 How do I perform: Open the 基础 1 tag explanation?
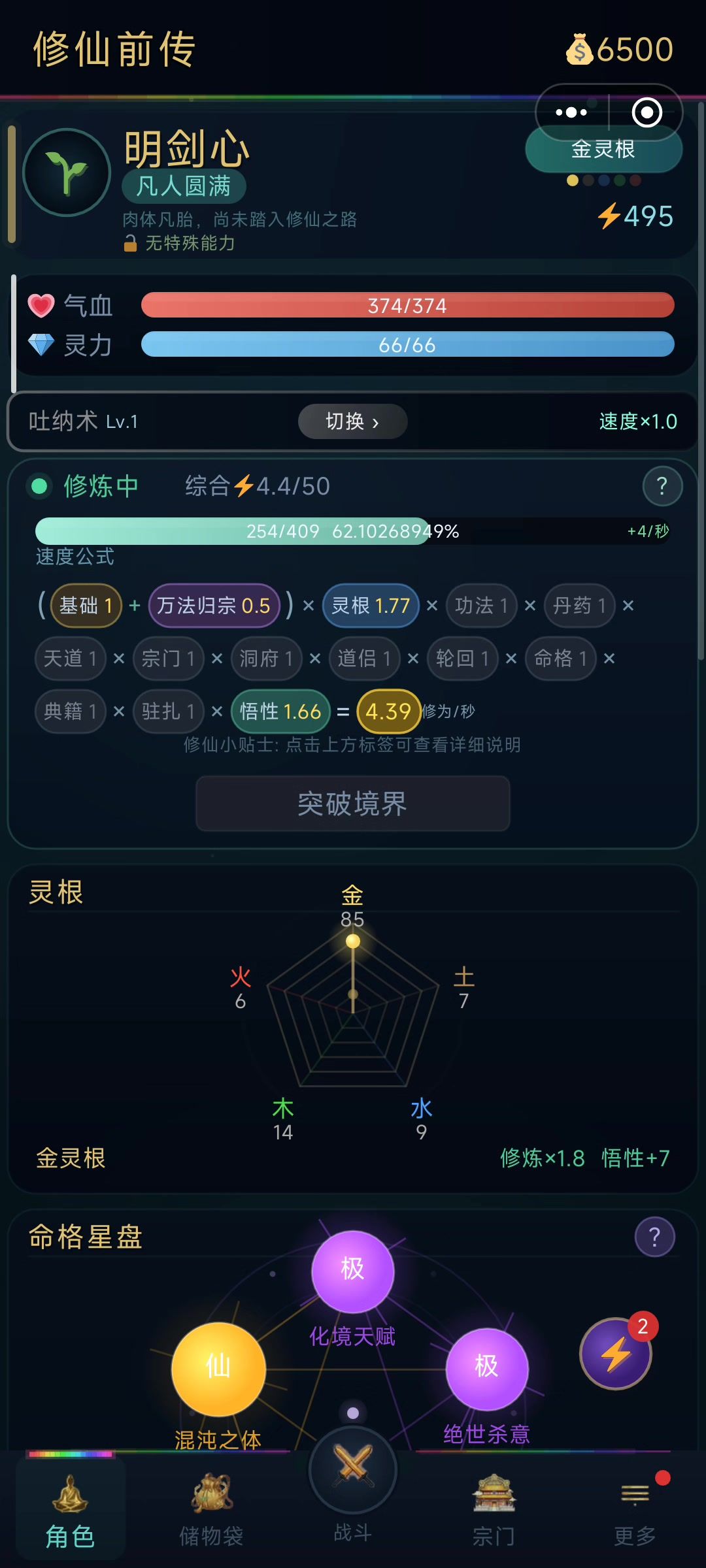click(86, 606)
